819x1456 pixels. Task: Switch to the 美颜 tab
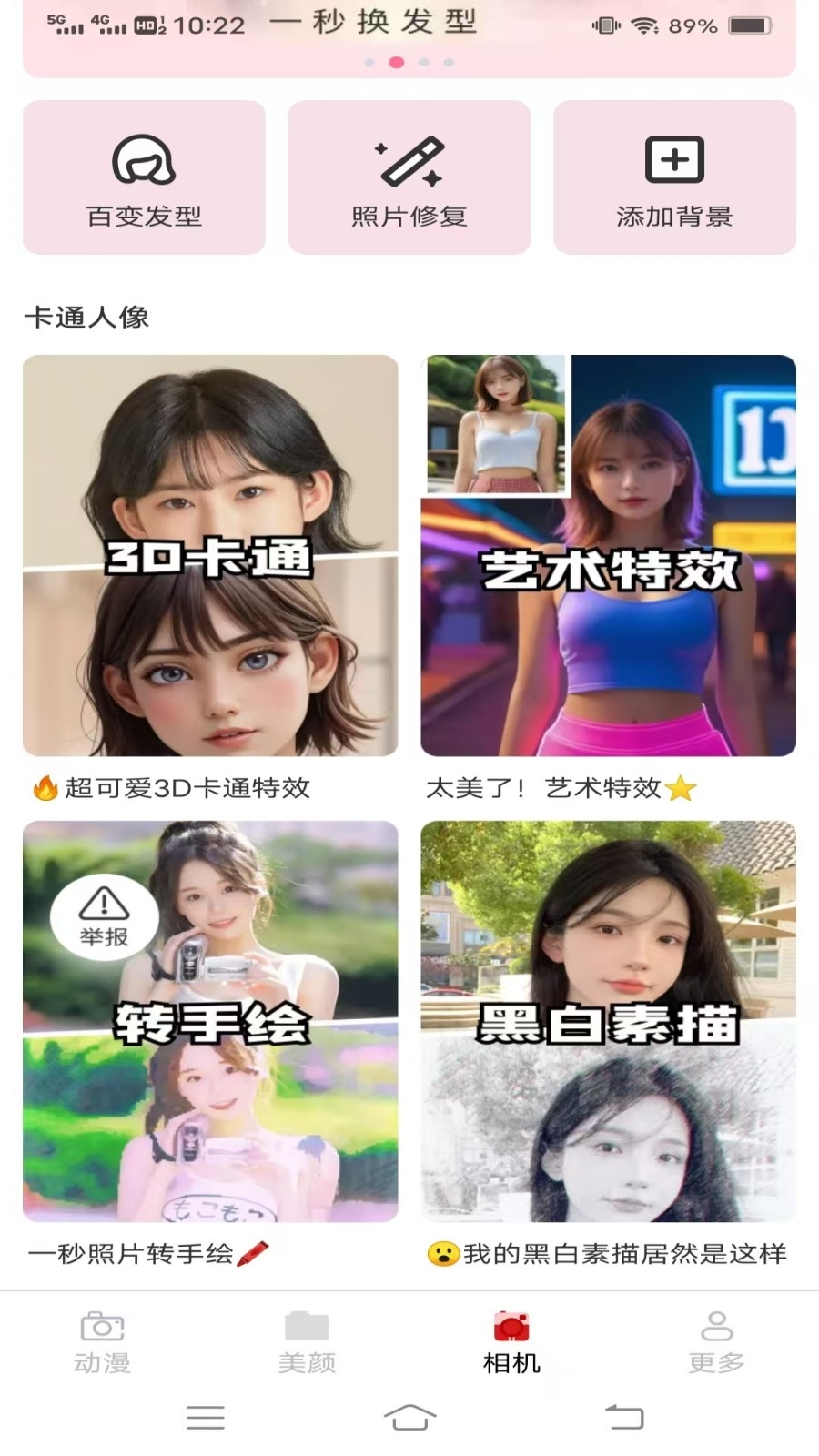[307, 1341]
